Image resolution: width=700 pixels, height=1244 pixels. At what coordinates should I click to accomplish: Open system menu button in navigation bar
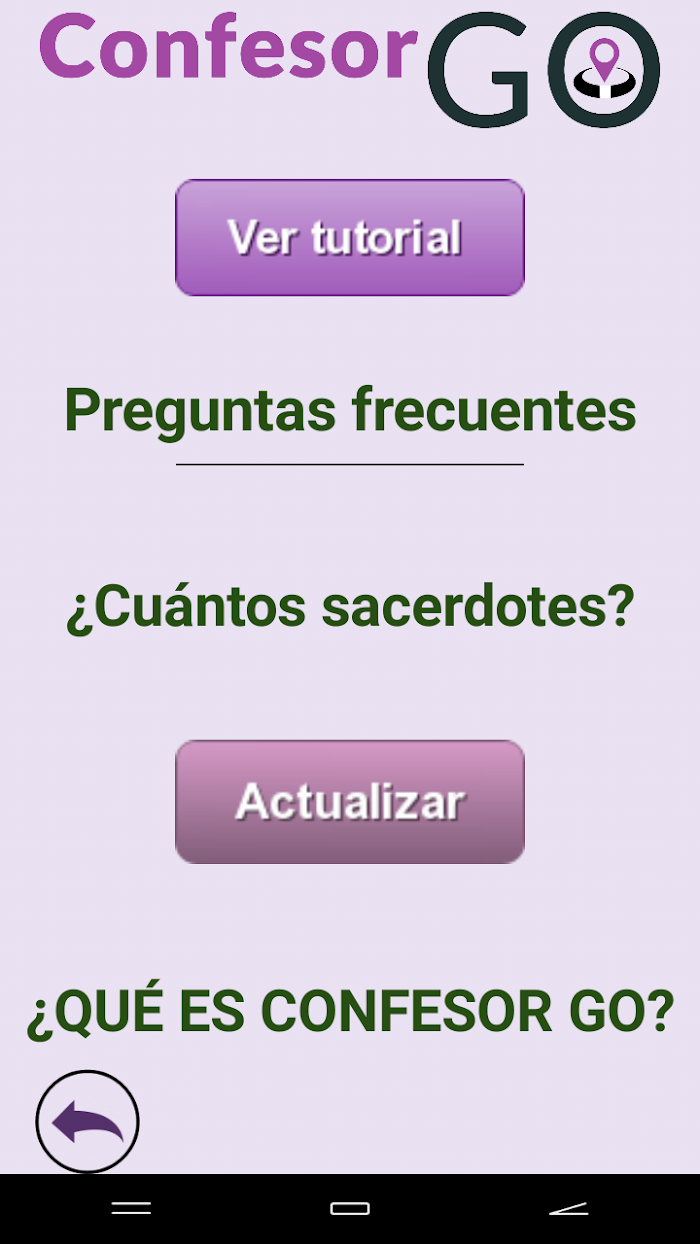131,1209
